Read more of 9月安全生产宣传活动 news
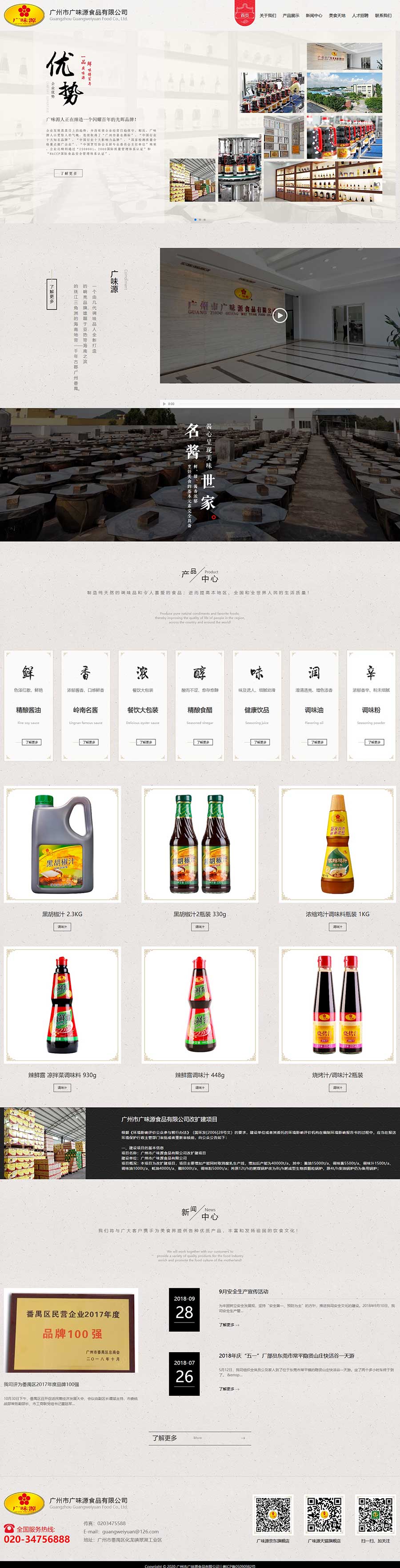The height and width of the screenshot is (1568, 400). pyautogui.click(x=228, y=1324)
